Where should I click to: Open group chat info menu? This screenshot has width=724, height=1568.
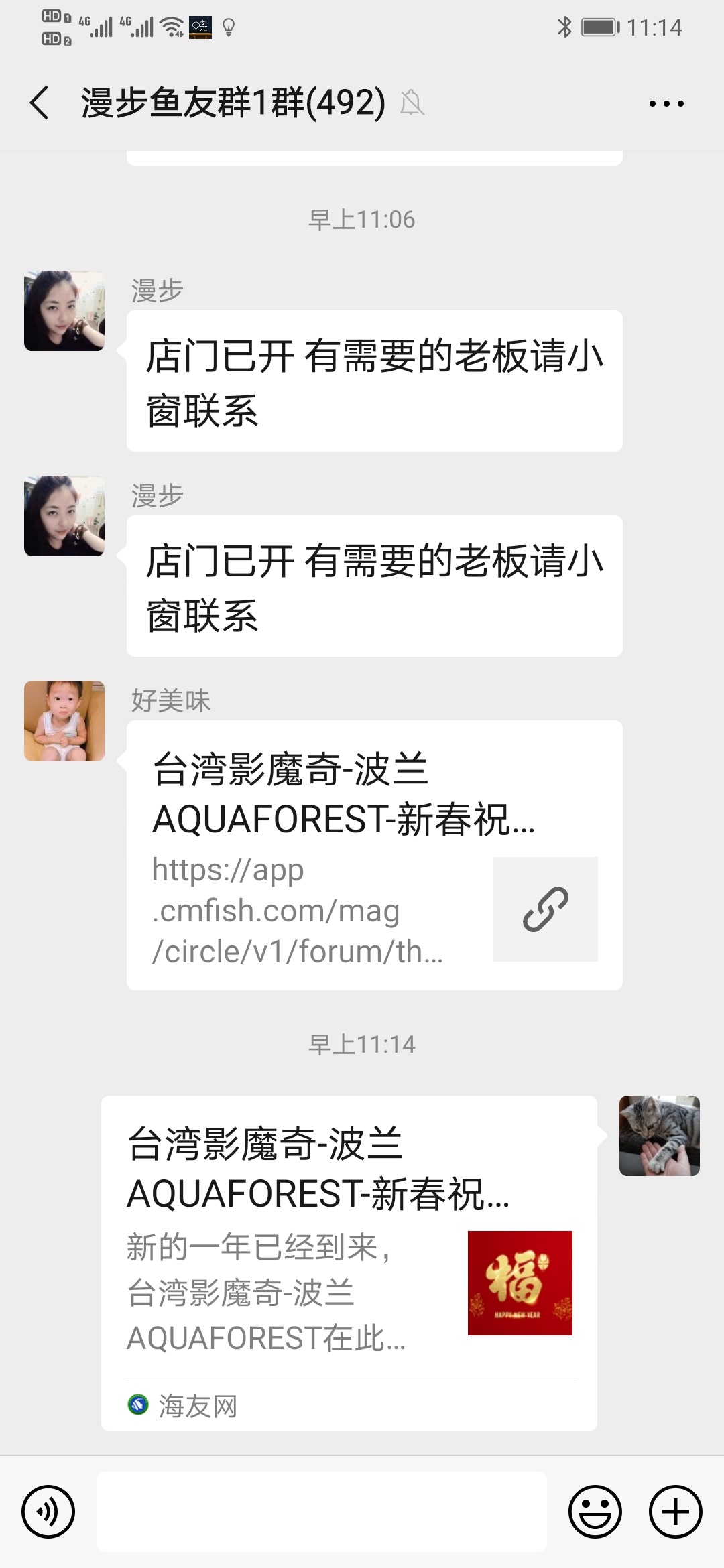click(x=666, y=103)
